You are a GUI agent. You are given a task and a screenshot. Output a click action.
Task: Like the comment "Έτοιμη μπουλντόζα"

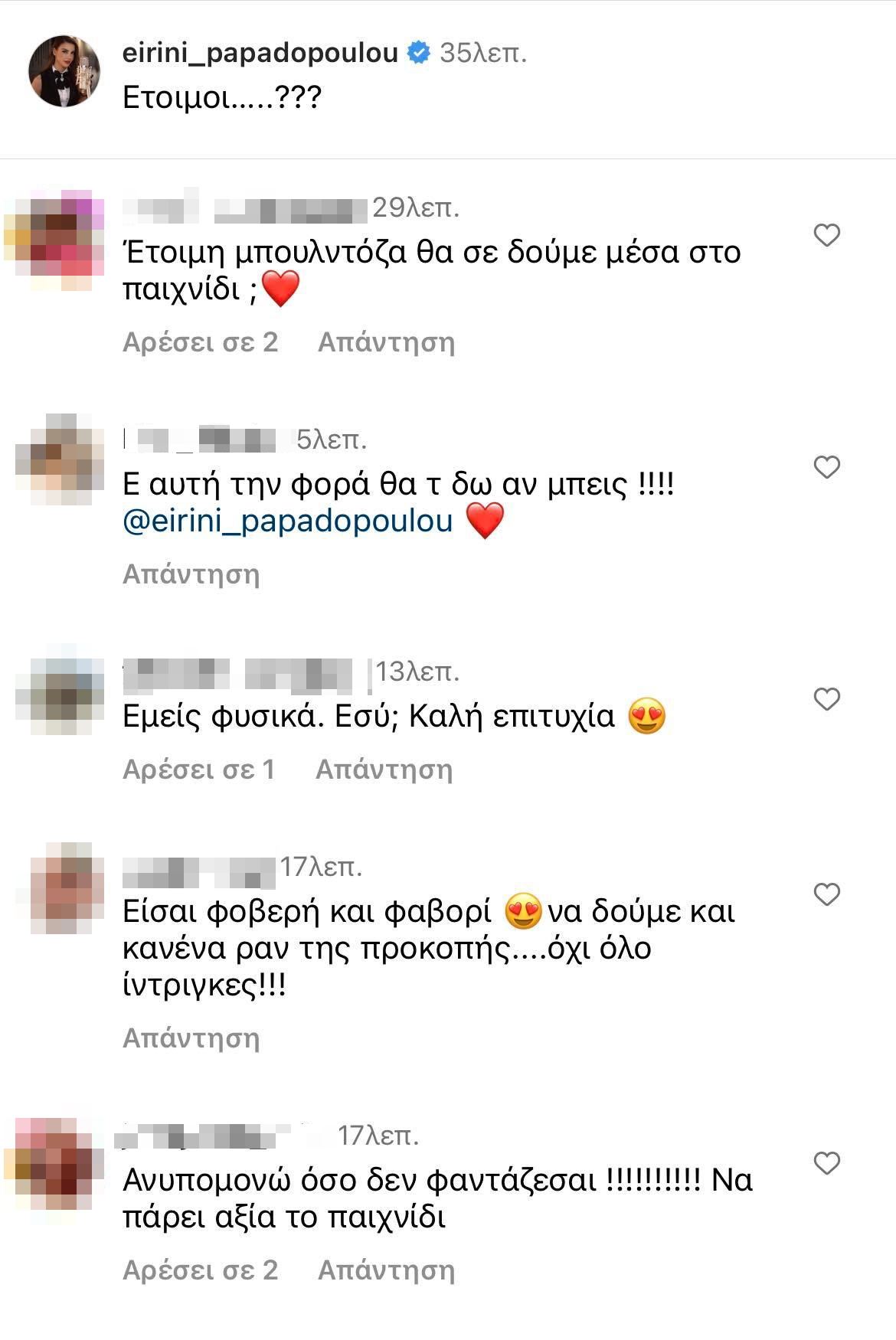[826, 235]
